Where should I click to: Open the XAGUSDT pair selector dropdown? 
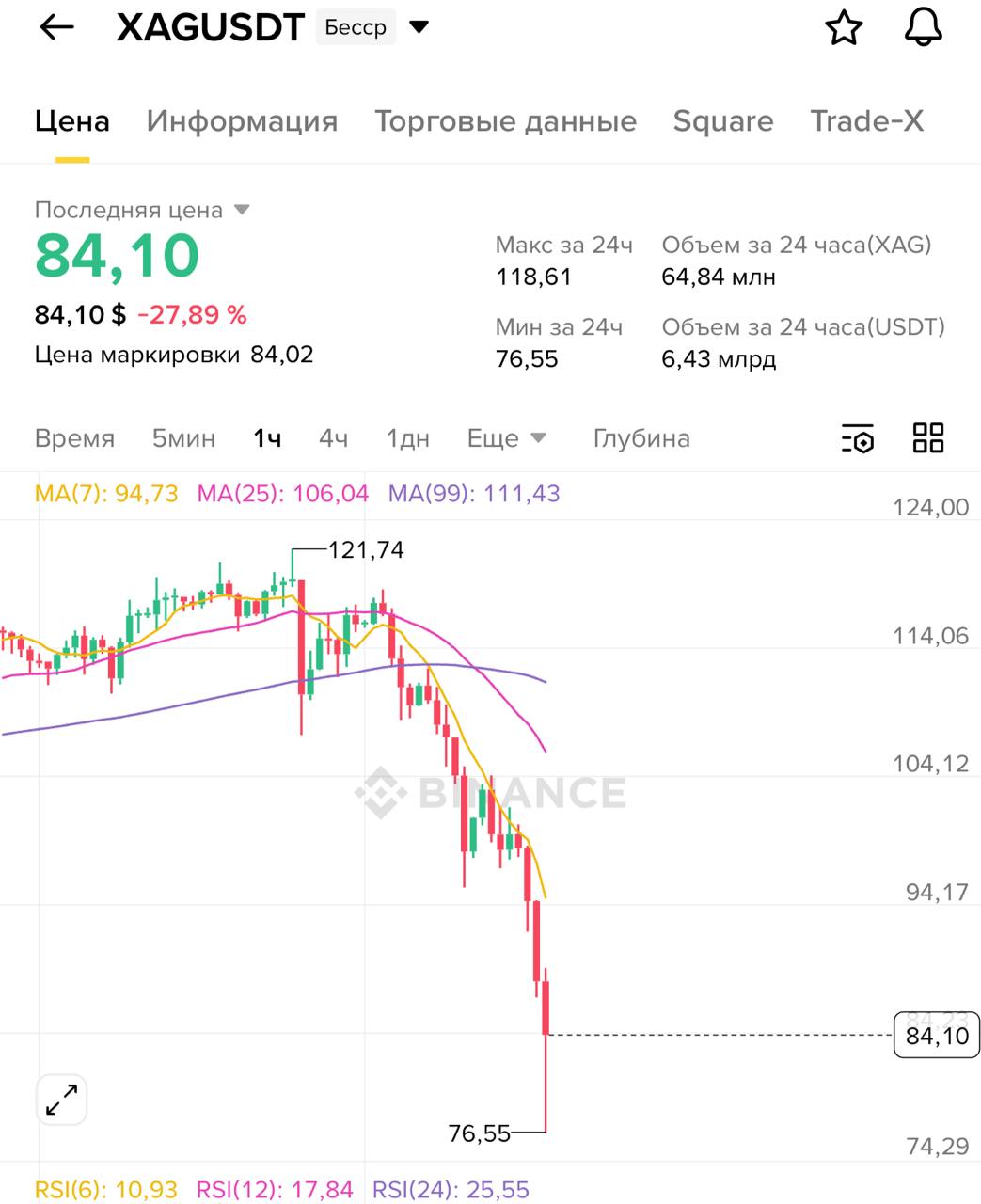click(x=419, y=27)
